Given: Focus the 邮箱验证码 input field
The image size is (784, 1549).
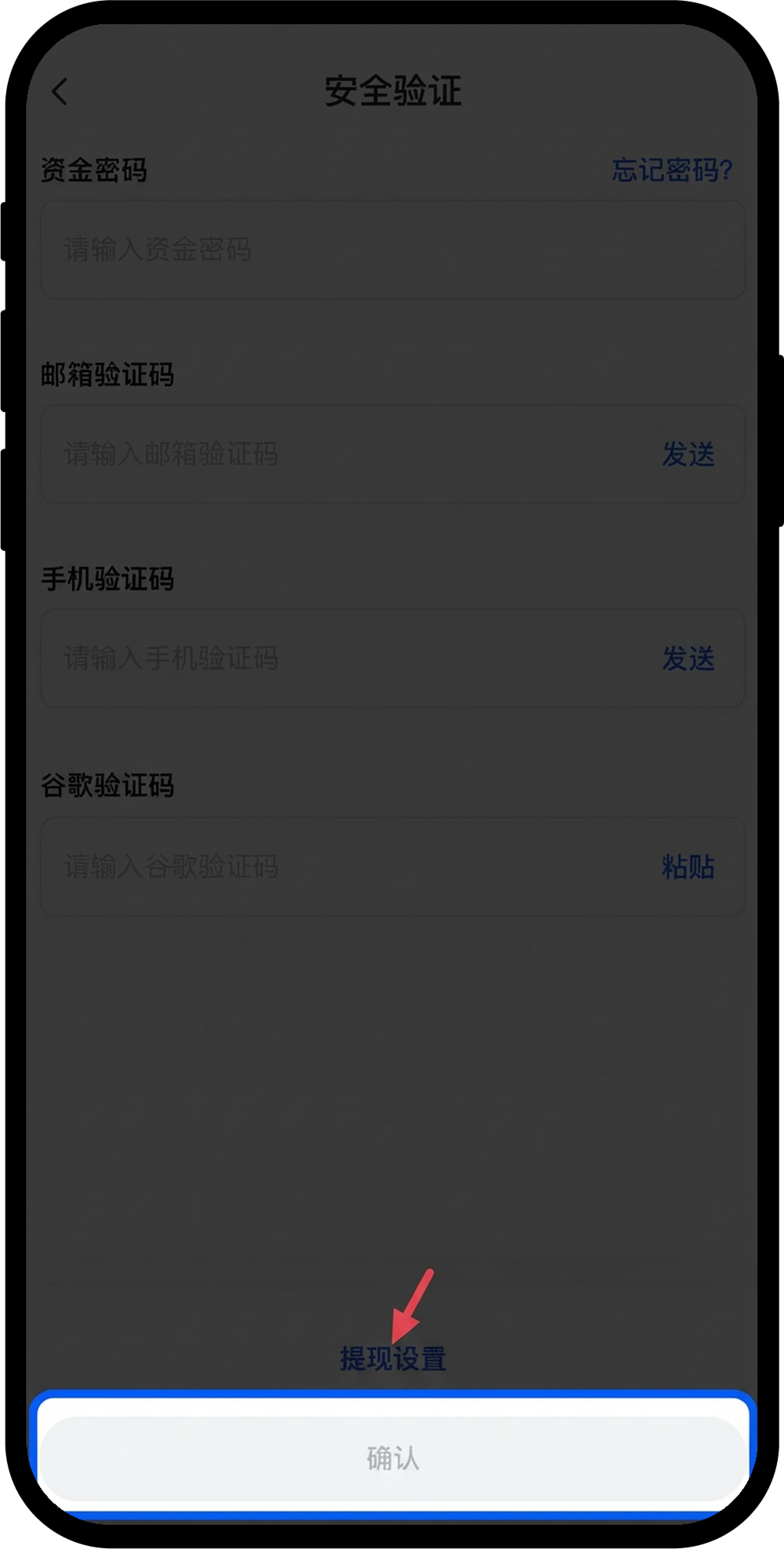Looking at the screenshot, I should [x=337, y=454].
